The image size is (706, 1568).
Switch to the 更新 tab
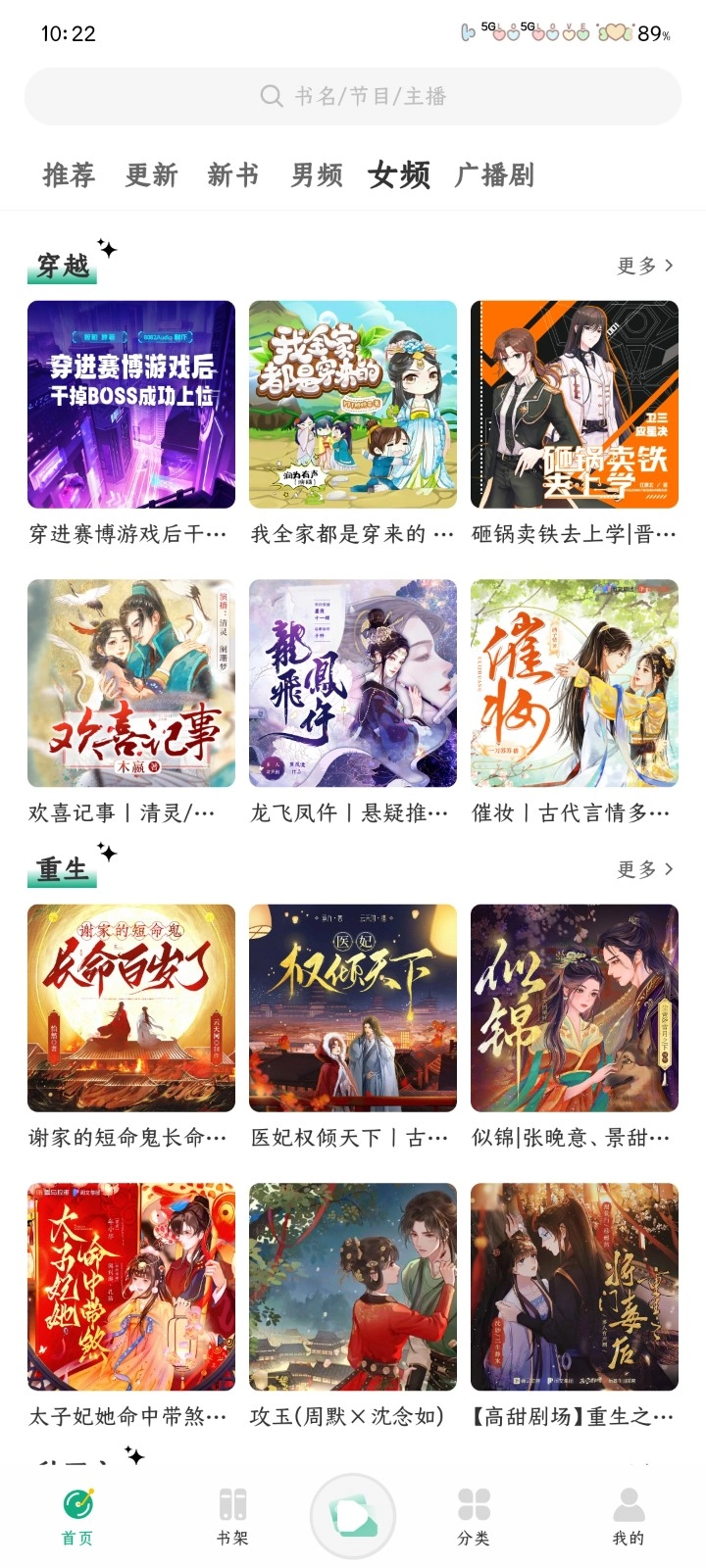click(151, 175)
